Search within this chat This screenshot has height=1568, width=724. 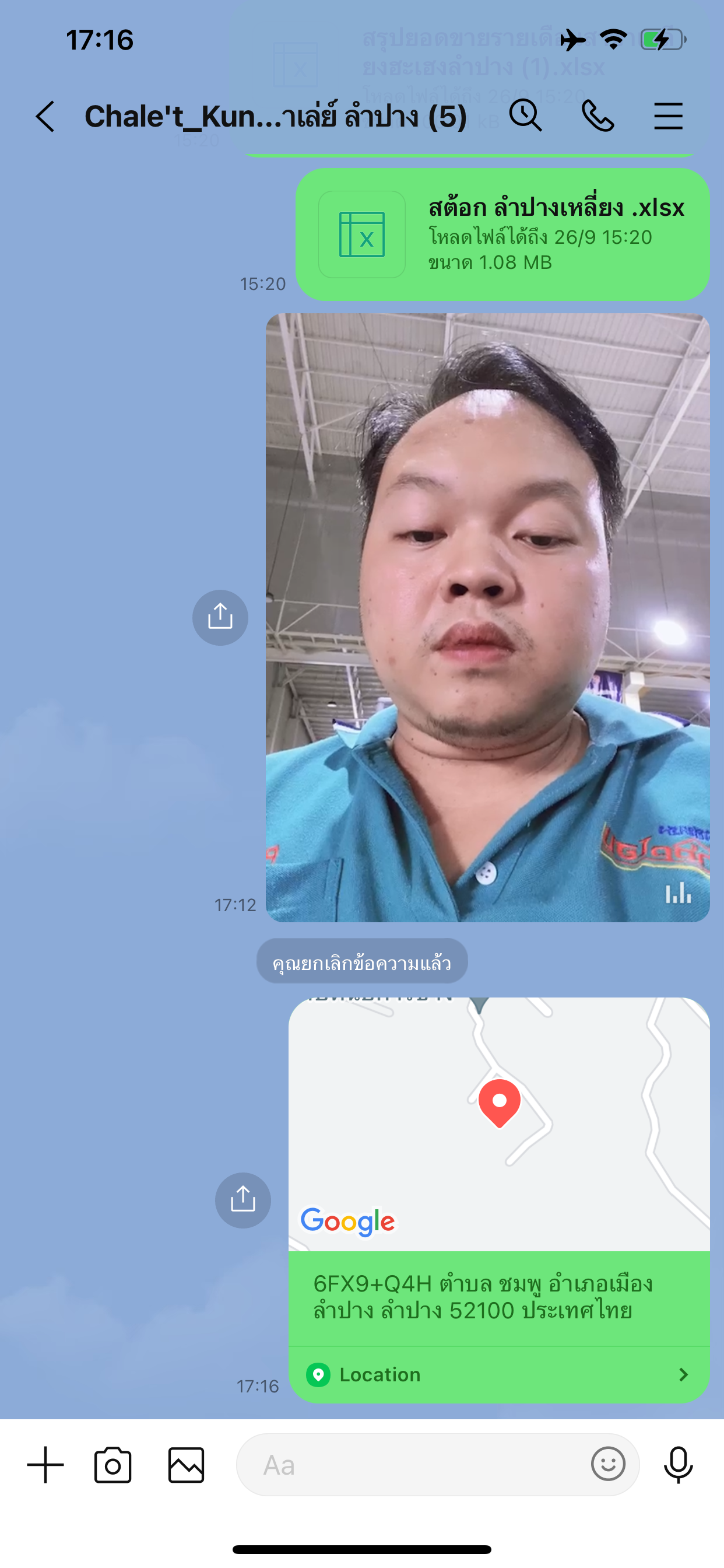pos(525,115)
